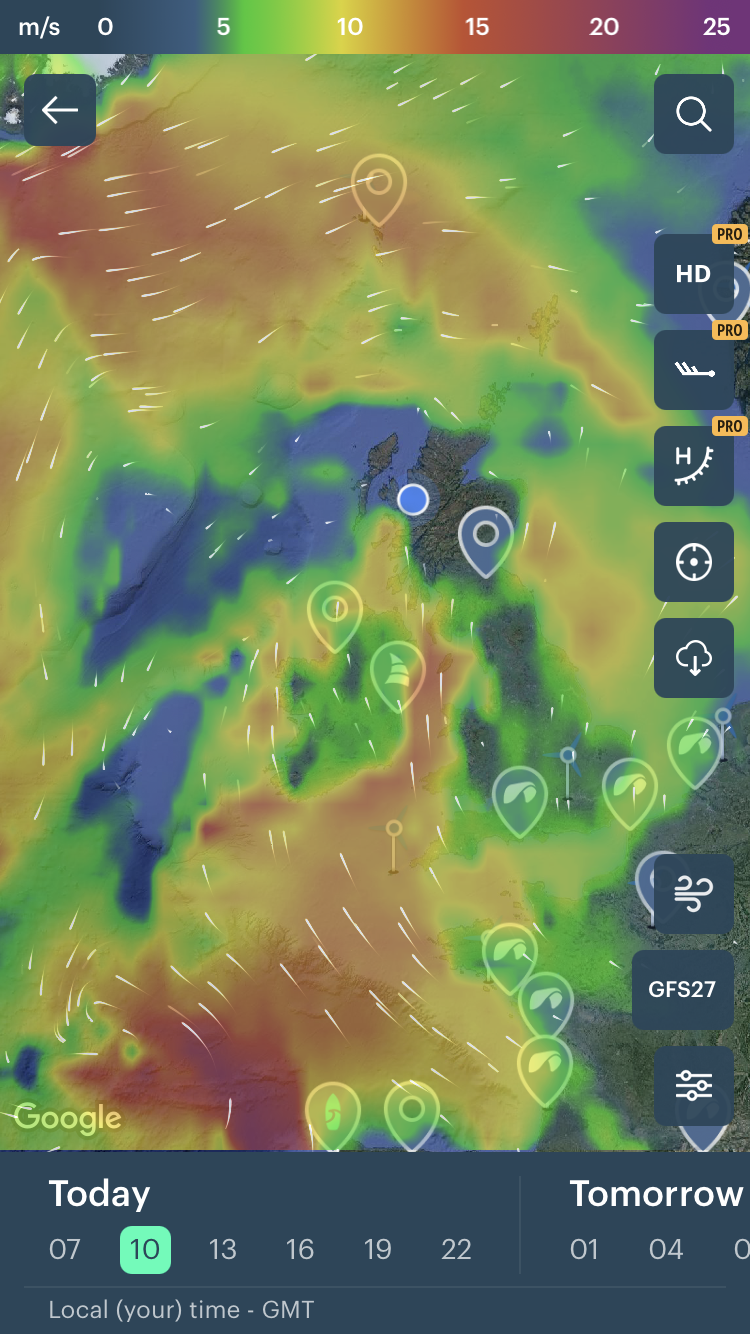The image size is (750, 1334).
Task: Jump to 04 hour tomorrow
Action: click(x=666, y=1249)
